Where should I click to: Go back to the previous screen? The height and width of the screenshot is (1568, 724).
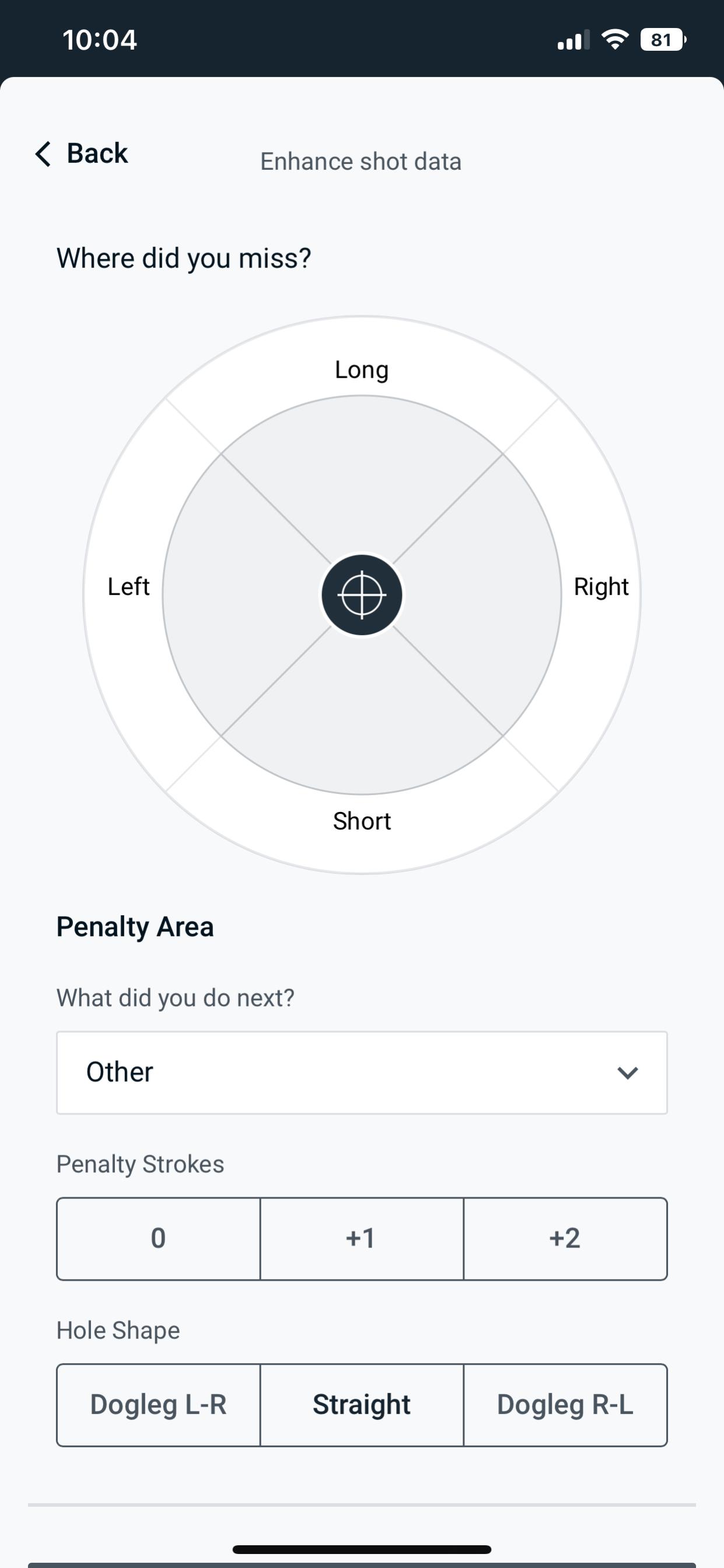point(82,154)
